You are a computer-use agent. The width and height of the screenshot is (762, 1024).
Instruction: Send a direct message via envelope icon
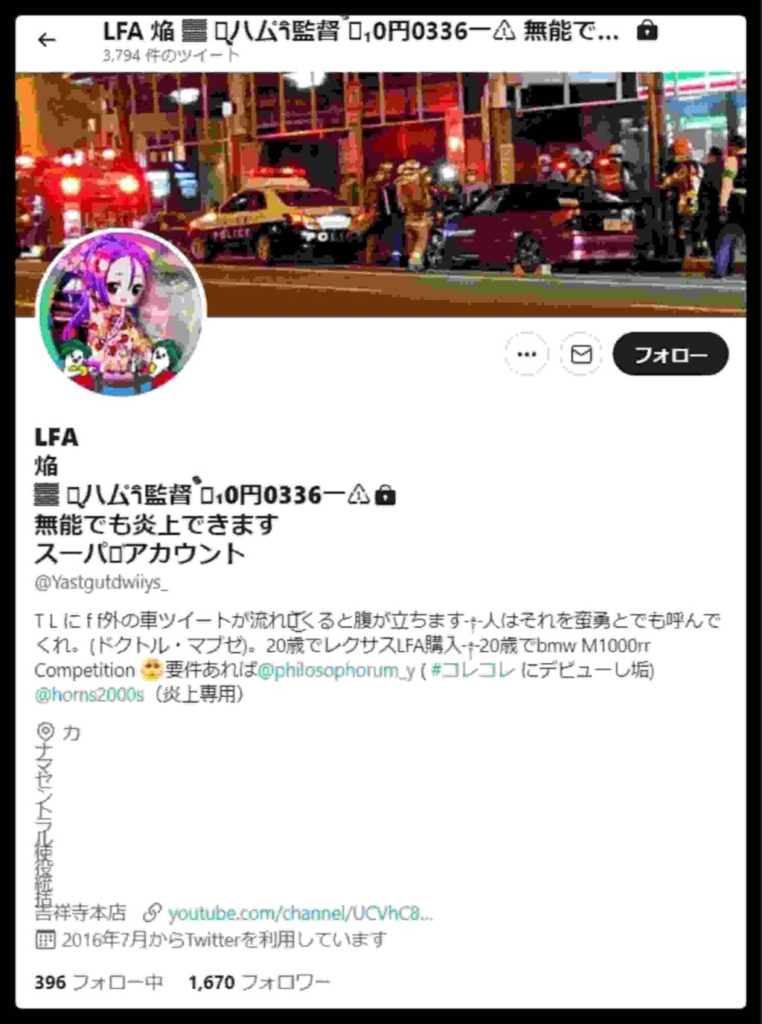(581, 354)
